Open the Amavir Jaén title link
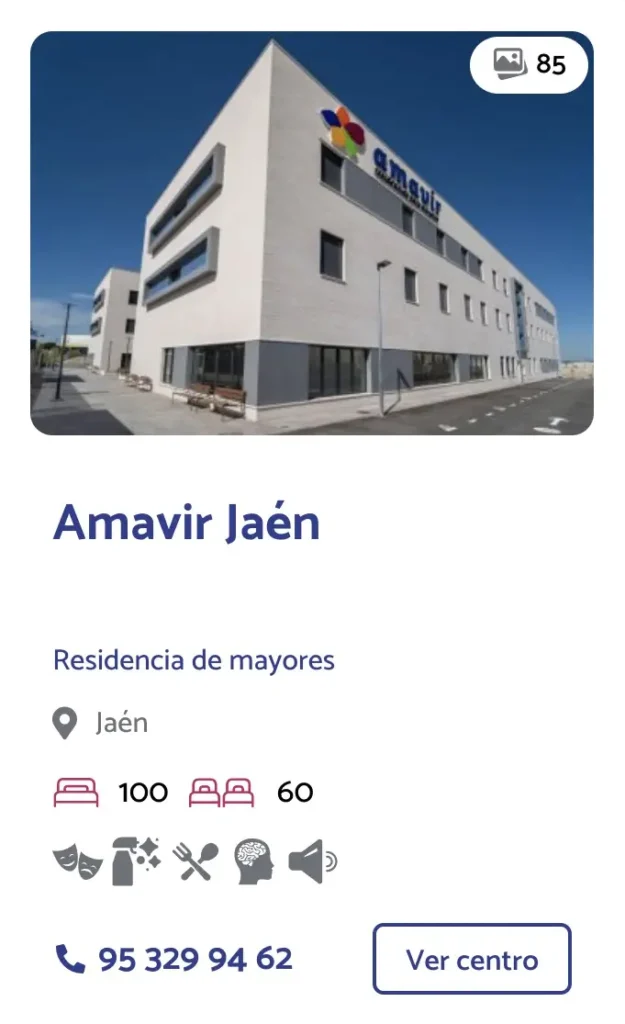This screenshot has height=1024, width=625. click(x=186, y=523)
